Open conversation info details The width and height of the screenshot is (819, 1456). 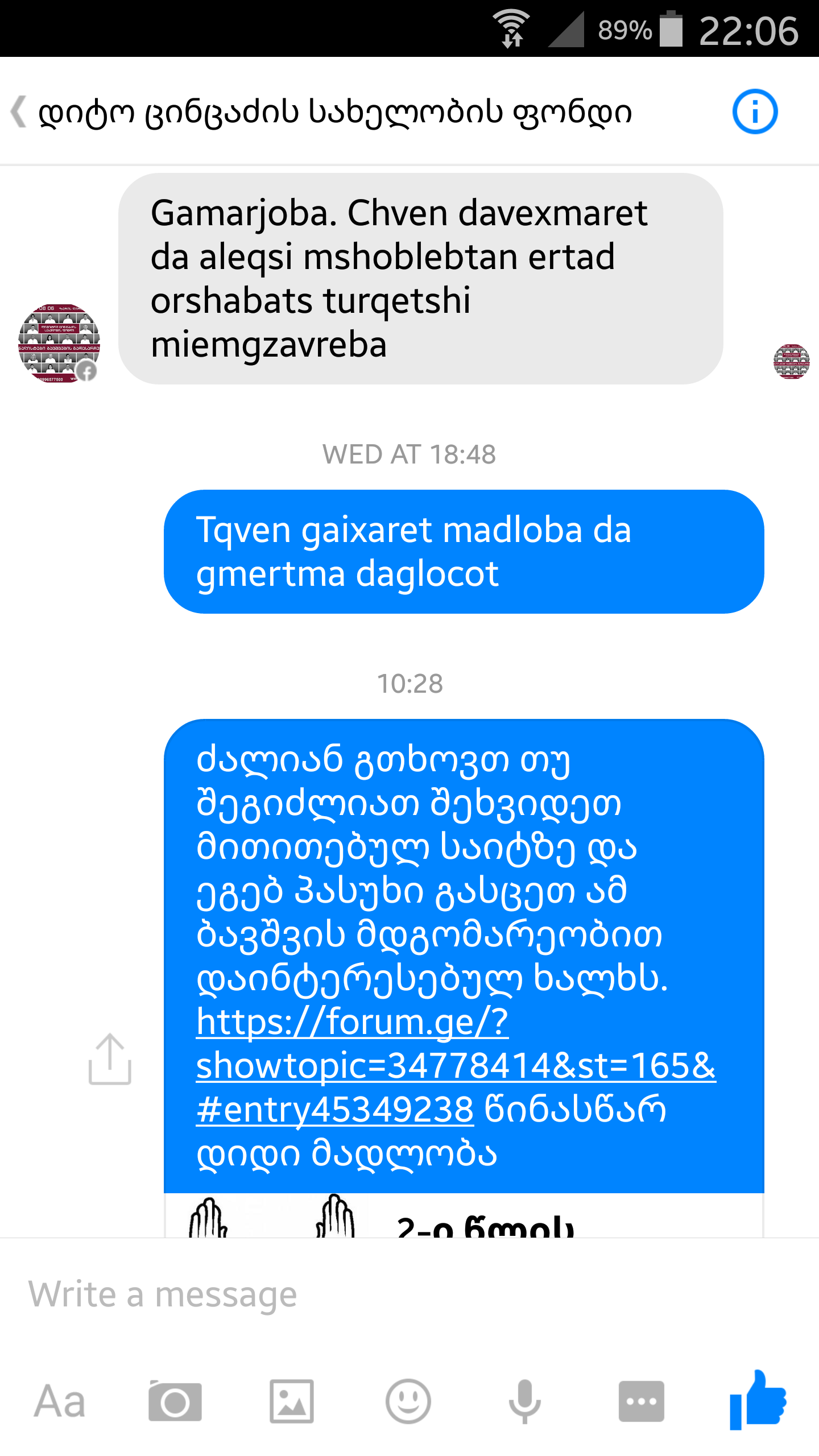pos(755,112)
